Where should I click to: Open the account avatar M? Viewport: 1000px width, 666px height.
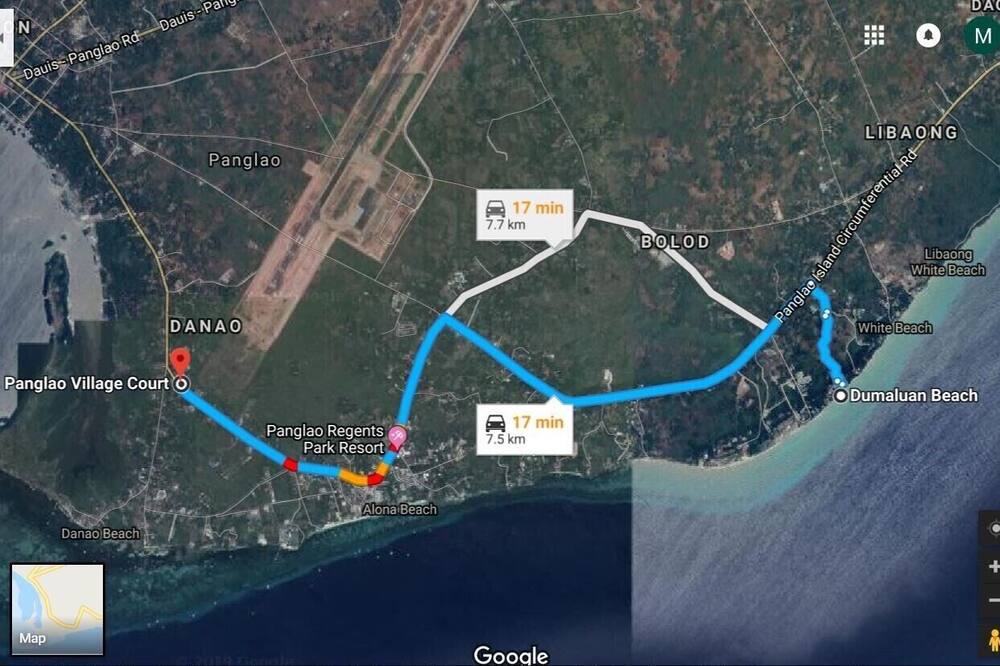(x=981, y=36)
